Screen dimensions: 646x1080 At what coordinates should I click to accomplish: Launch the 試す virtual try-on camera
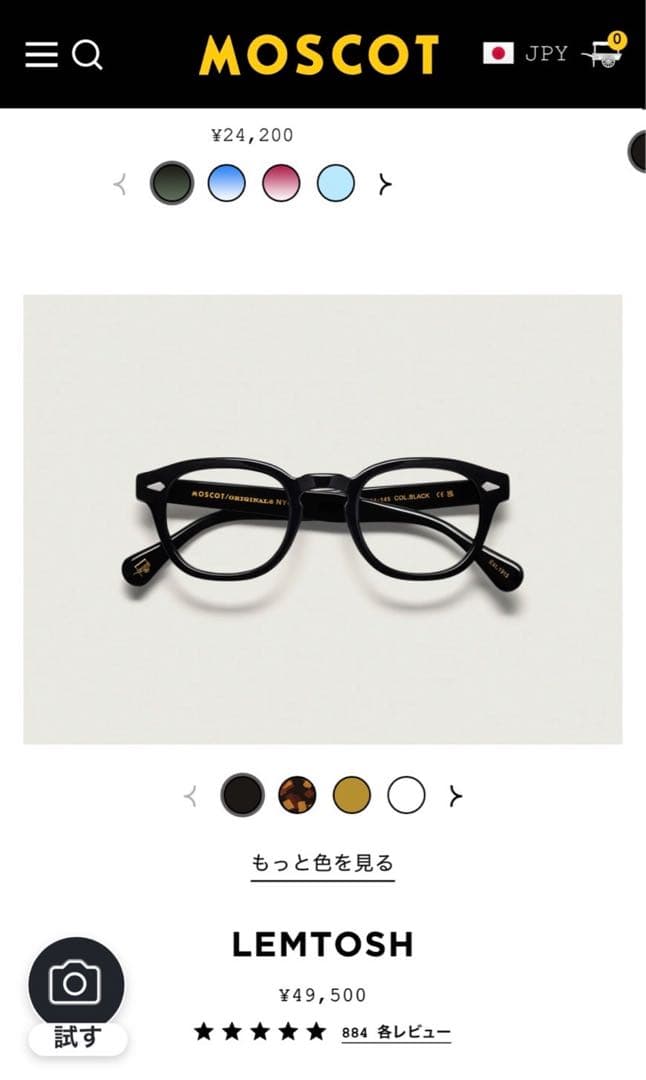[76, 995]
